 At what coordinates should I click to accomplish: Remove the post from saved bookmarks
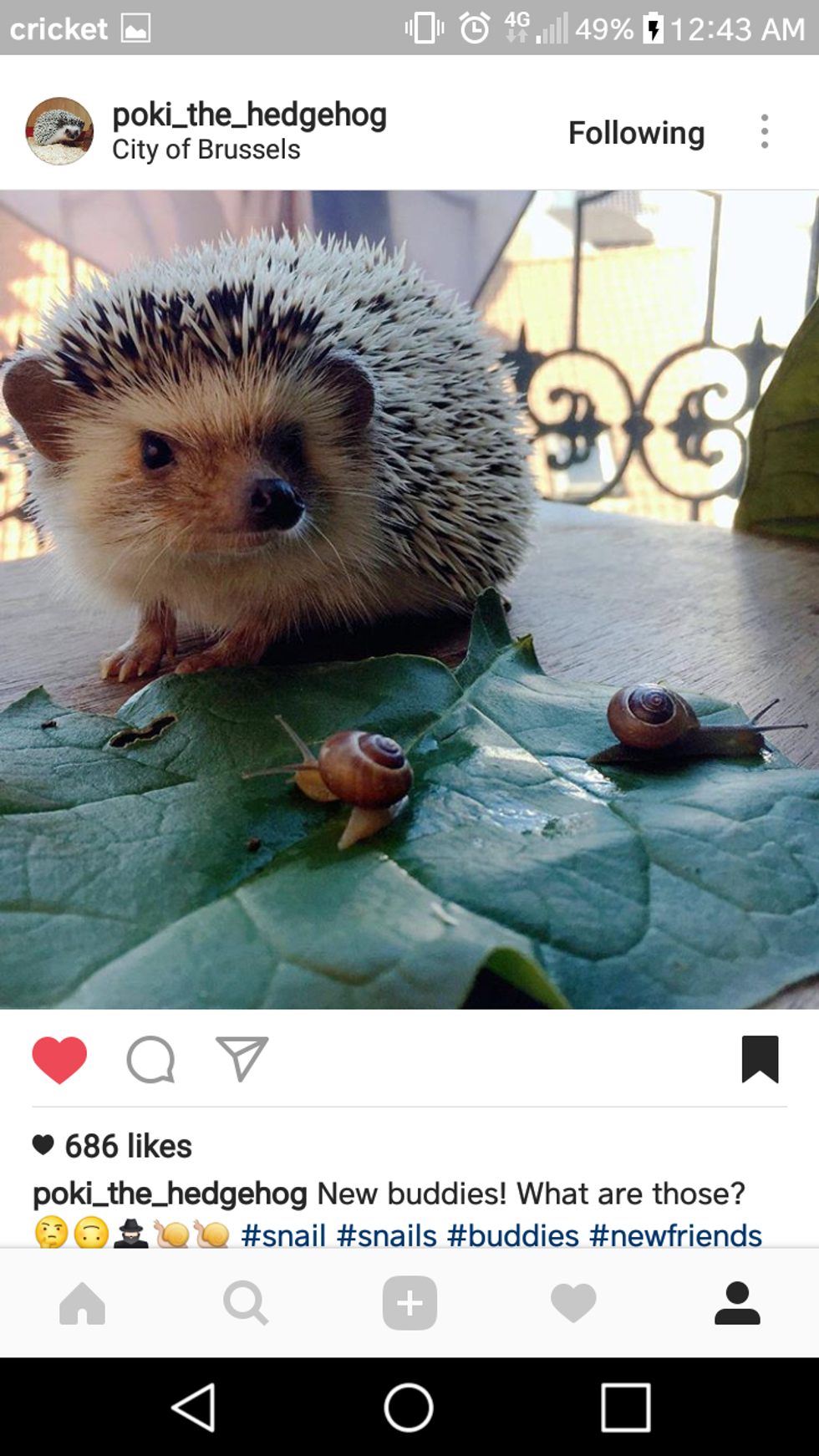coord(760,1059)
